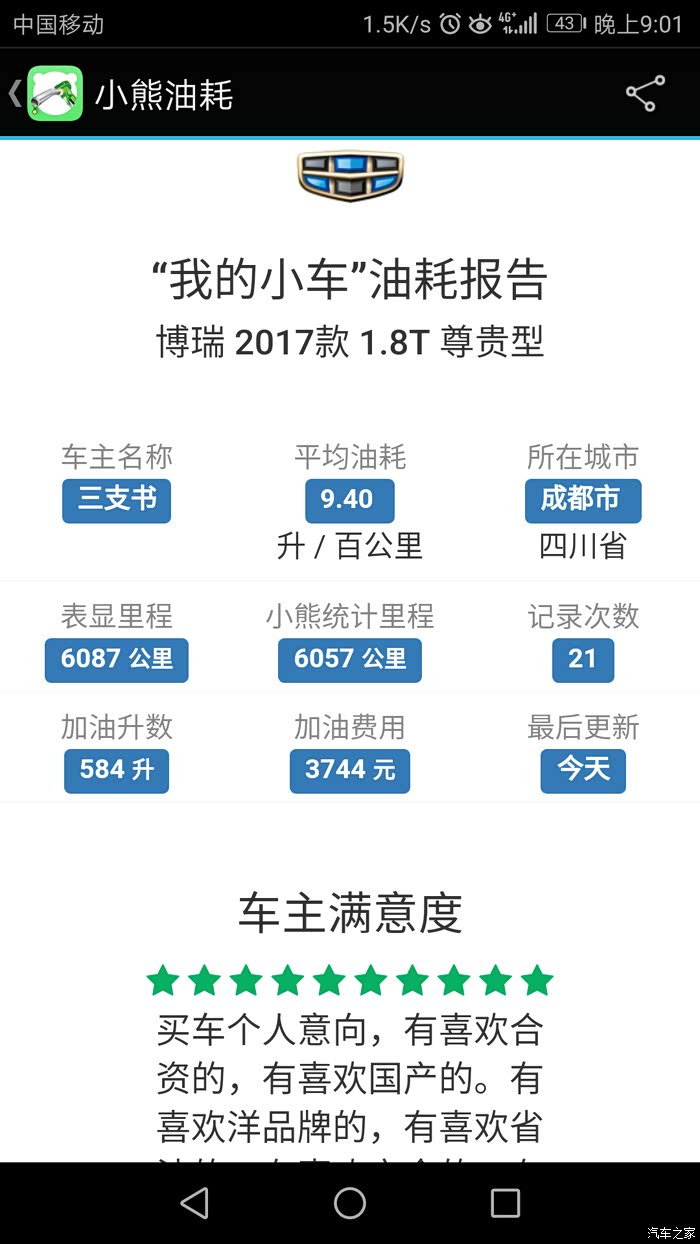Open the owner name 三支书 badge
The width and height of the screenshot is (700, 1244).
click(117, 500)
